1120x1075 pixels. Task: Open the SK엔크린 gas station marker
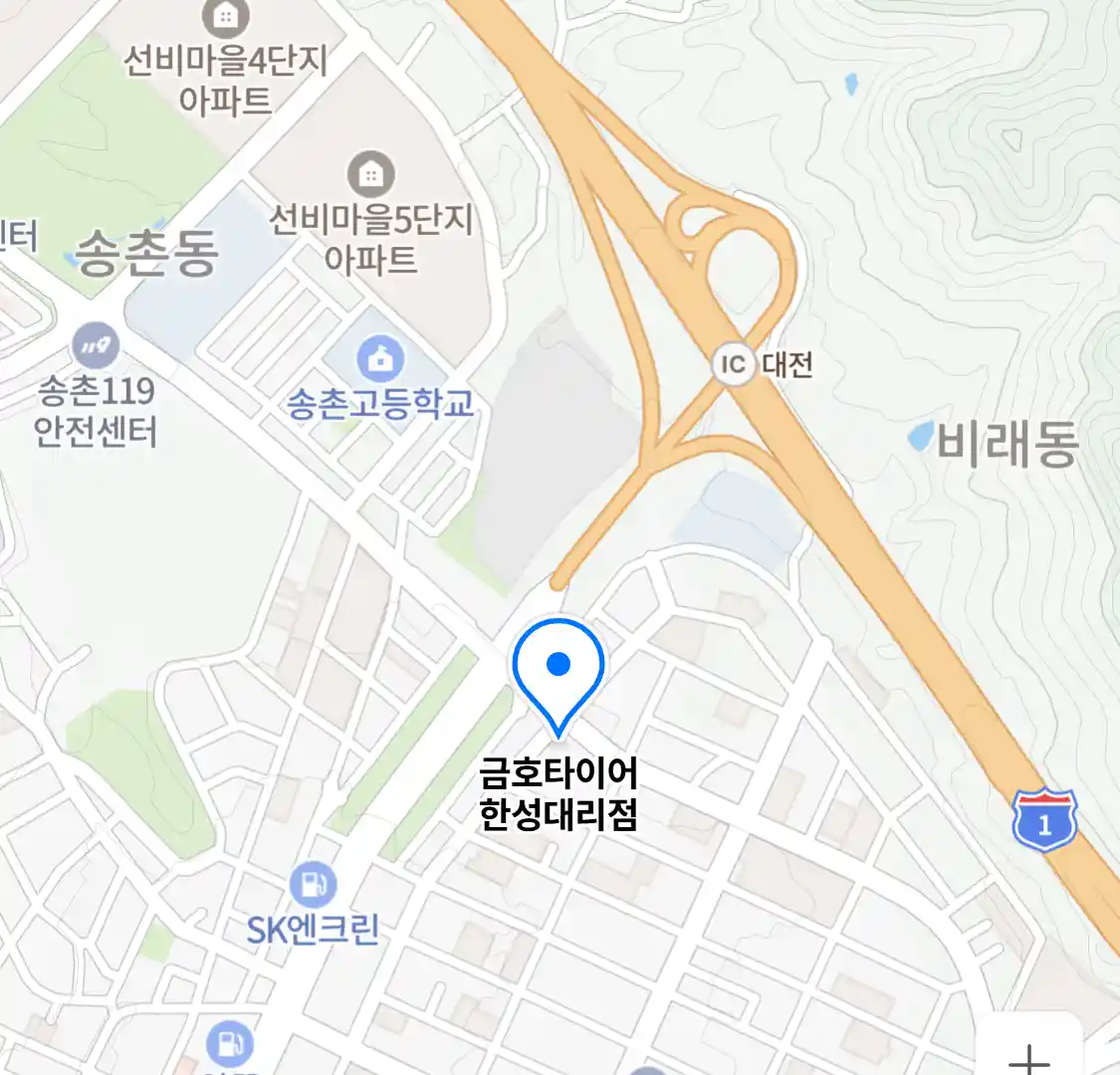pos(314,884)
